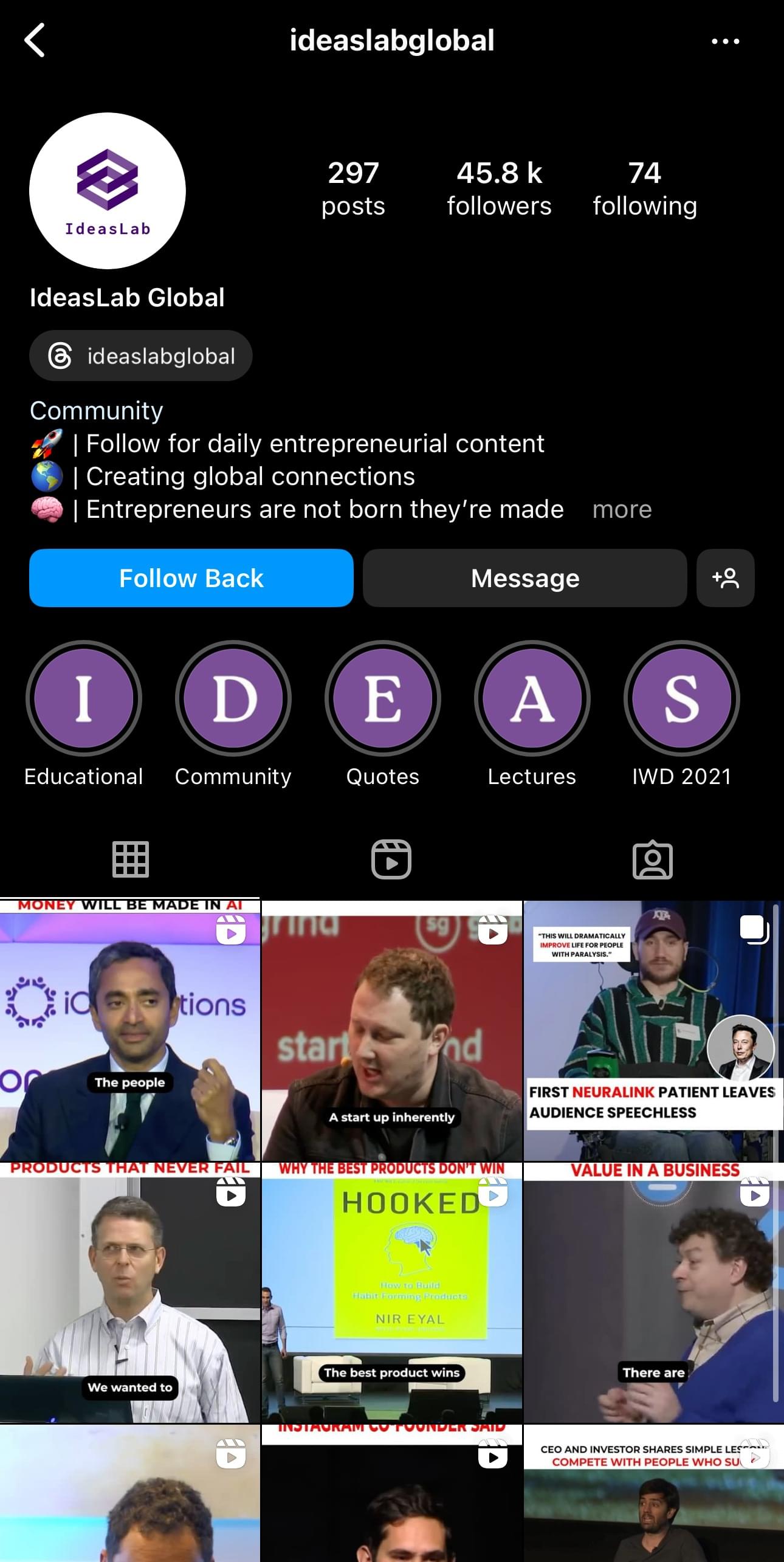Message IdeasLab Global

[525, 578]
